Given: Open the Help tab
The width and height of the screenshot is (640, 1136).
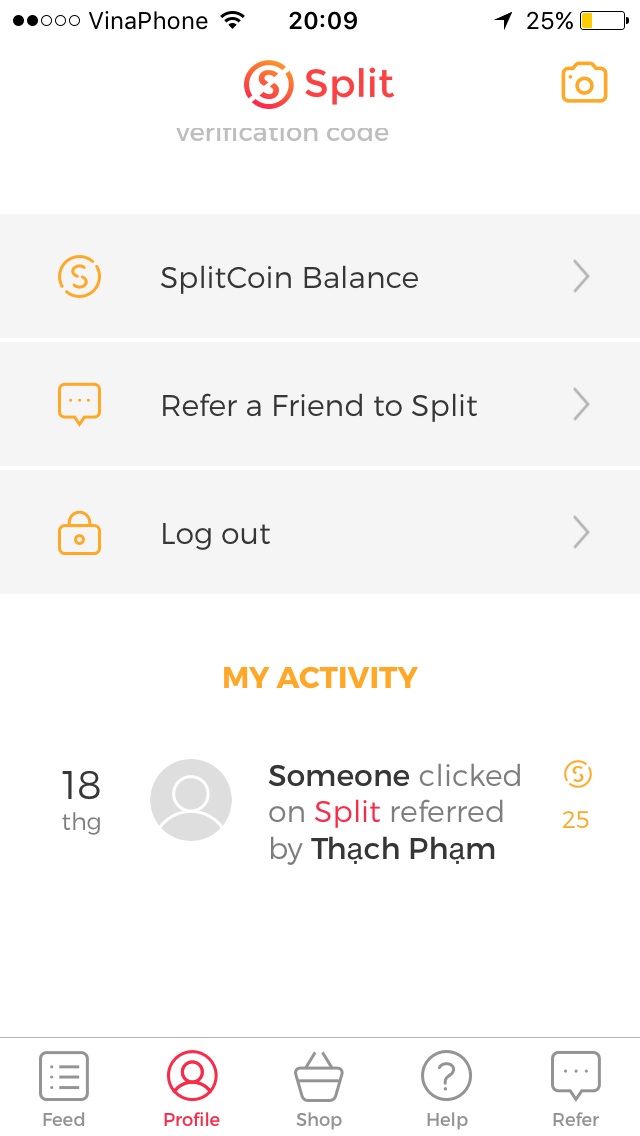Looking at the screenshot, I should click(x=446, y=1088).
